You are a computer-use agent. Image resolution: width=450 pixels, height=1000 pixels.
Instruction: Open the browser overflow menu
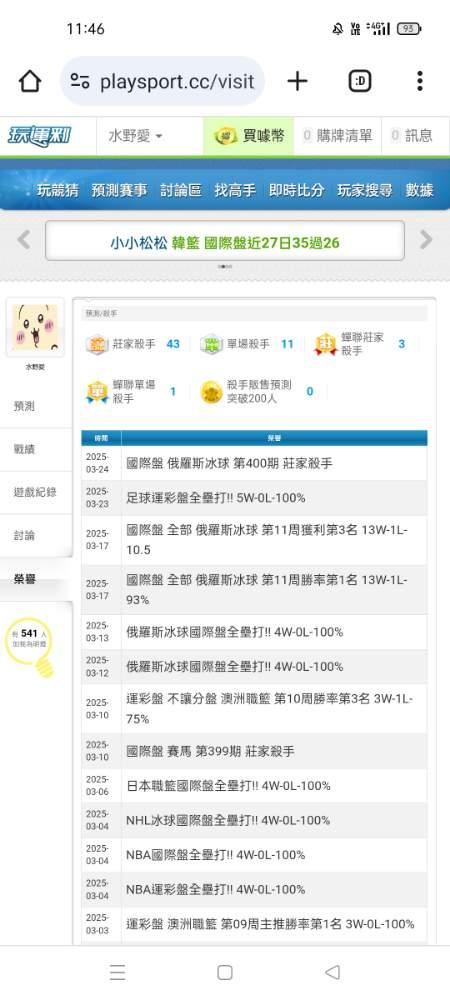pos(419,81)
